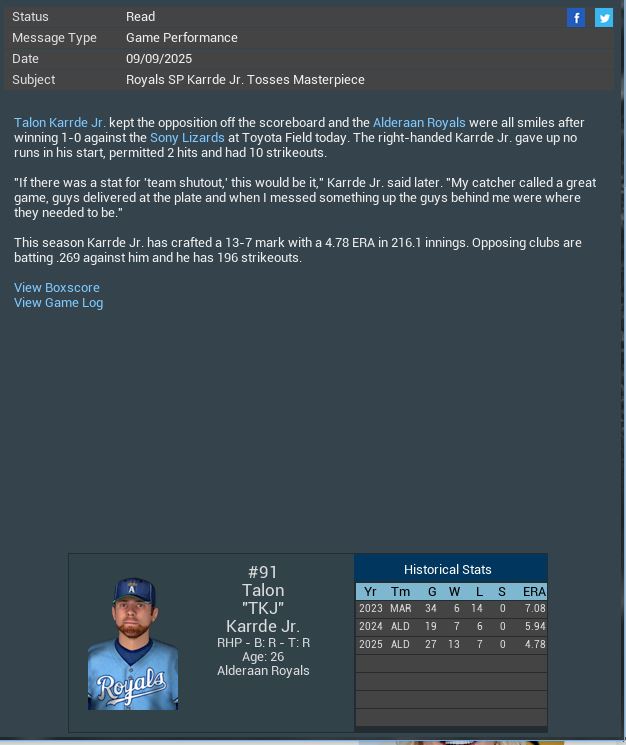Open the Talon Karrde Jr. player link
This screenshot has width=626, height=745.
tap(60, 123)
